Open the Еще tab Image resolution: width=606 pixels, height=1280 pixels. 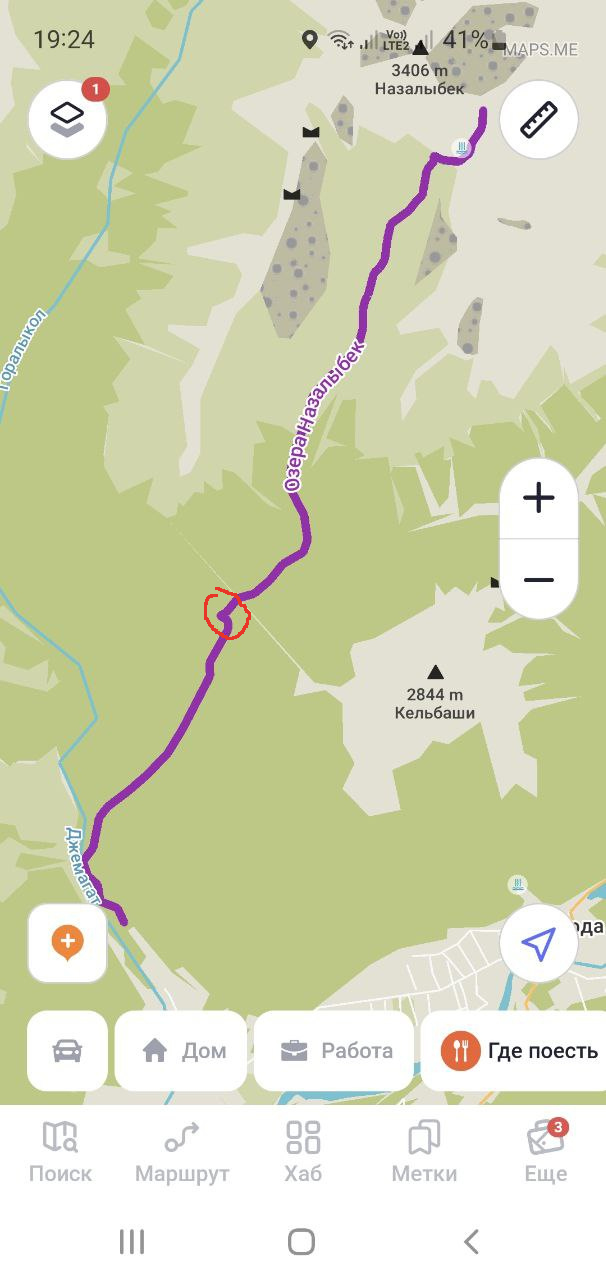546,1152
